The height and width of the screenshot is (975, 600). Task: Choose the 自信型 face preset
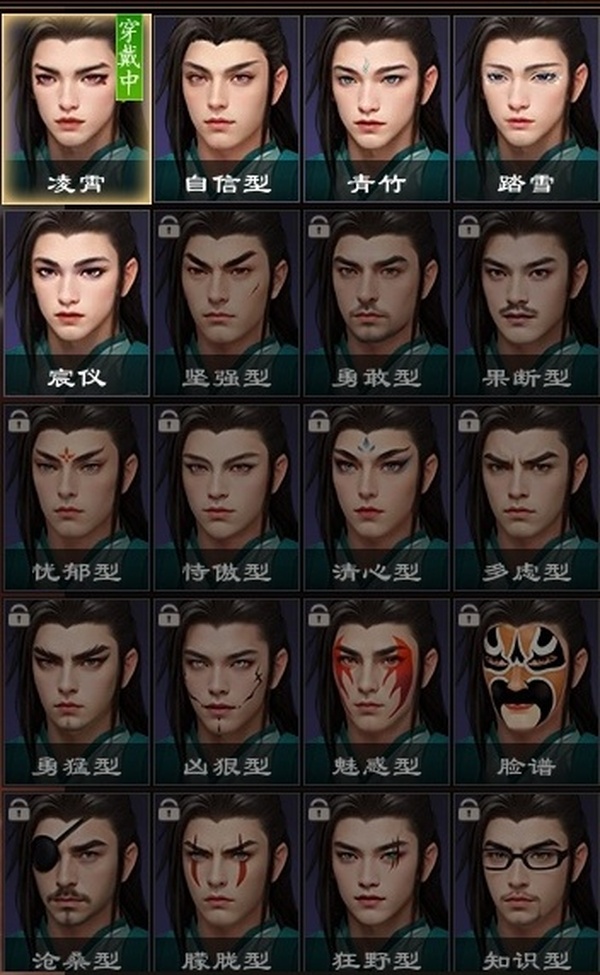[x=227, y=106]
